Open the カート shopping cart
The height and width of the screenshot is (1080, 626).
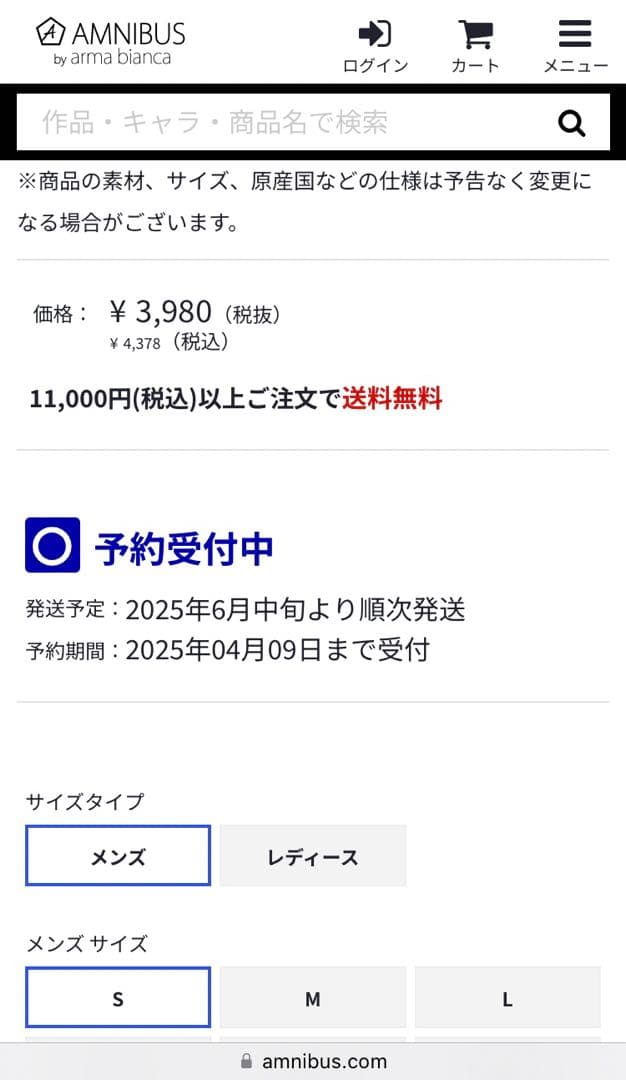tap(475, 45)
